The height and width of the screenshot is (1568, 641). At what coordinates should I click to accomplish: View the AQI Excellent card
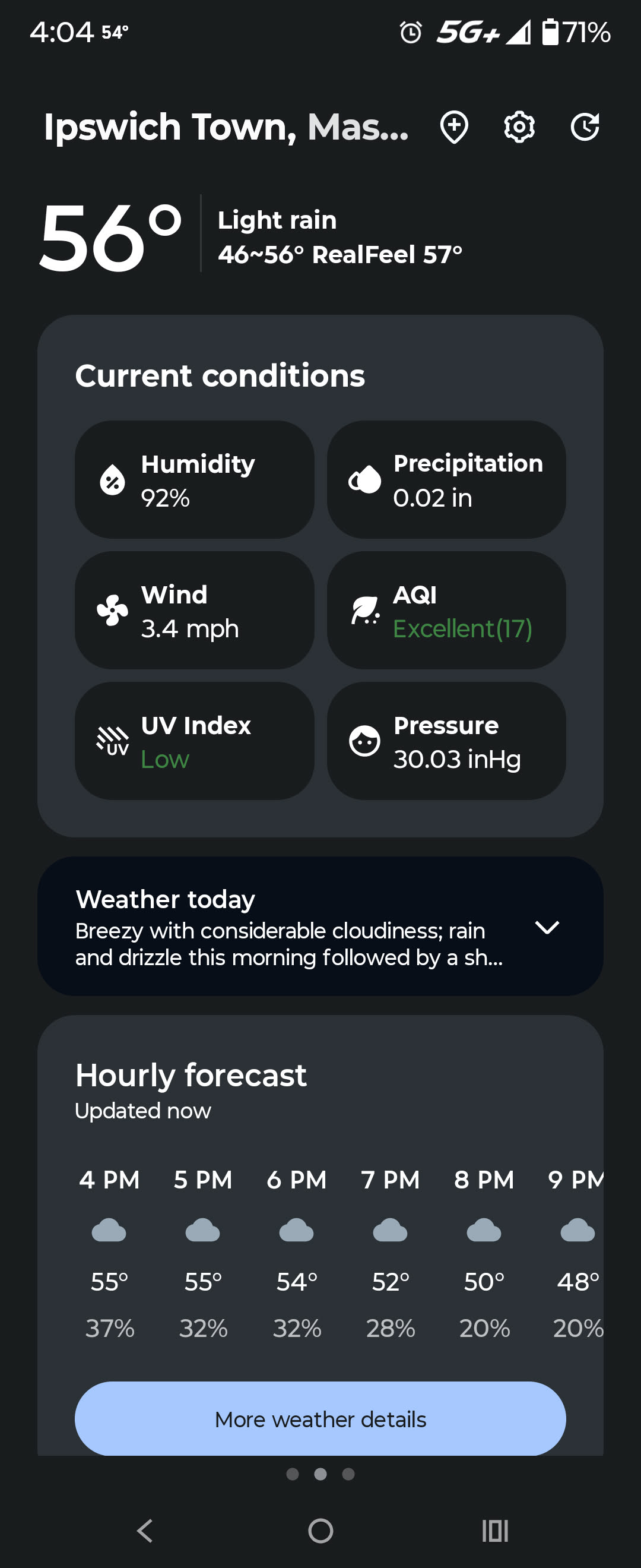[x=446, y=611]
